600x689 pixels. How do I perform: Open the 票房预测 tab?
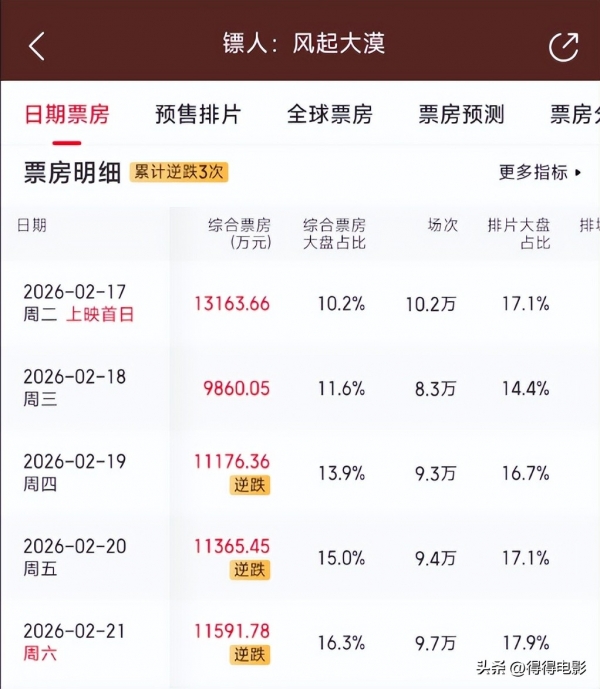point(461,114)
